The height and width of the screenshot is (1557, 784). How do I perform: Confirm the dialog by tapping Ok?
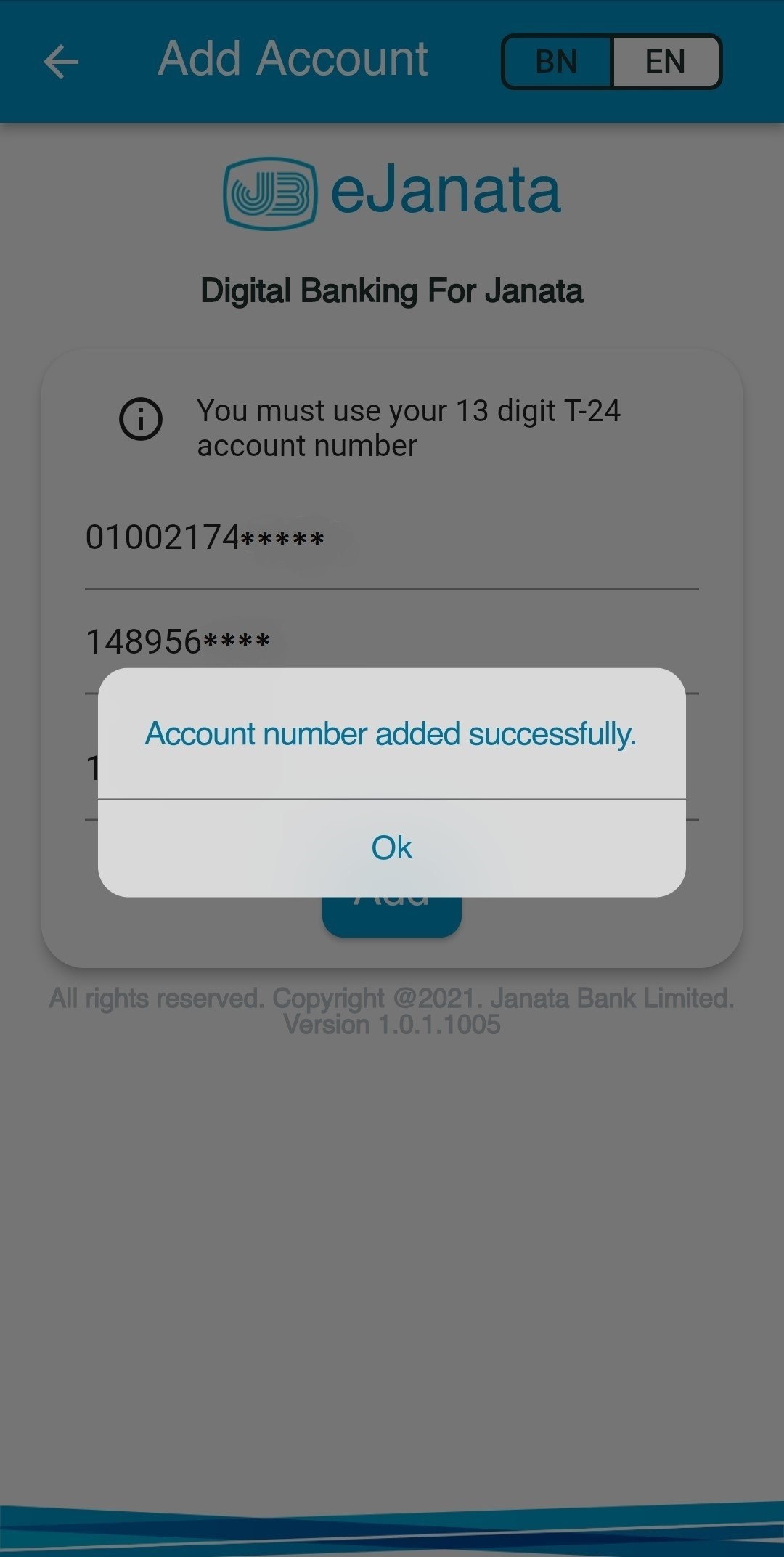click(392, 847)
